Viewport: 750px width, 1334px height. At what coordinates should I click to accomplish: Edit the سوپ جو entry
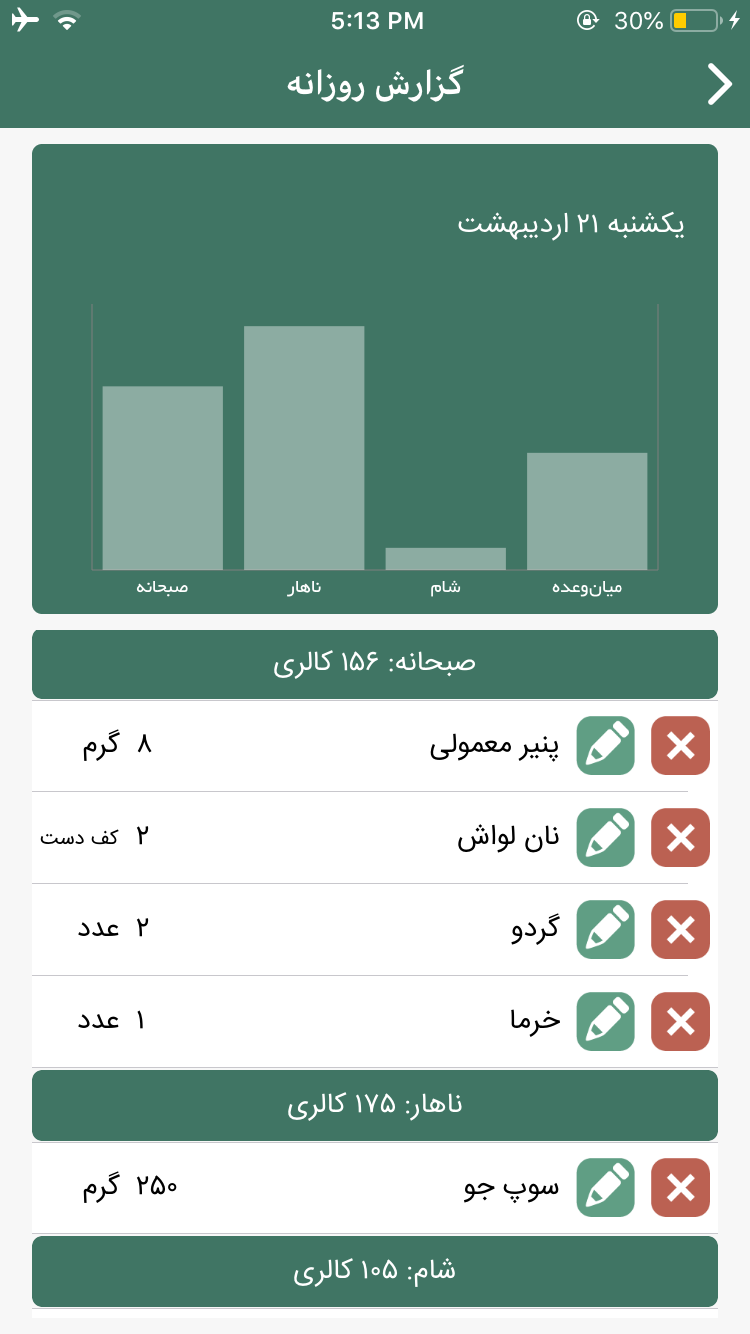pyautogui.click(x=605, y=1187)
